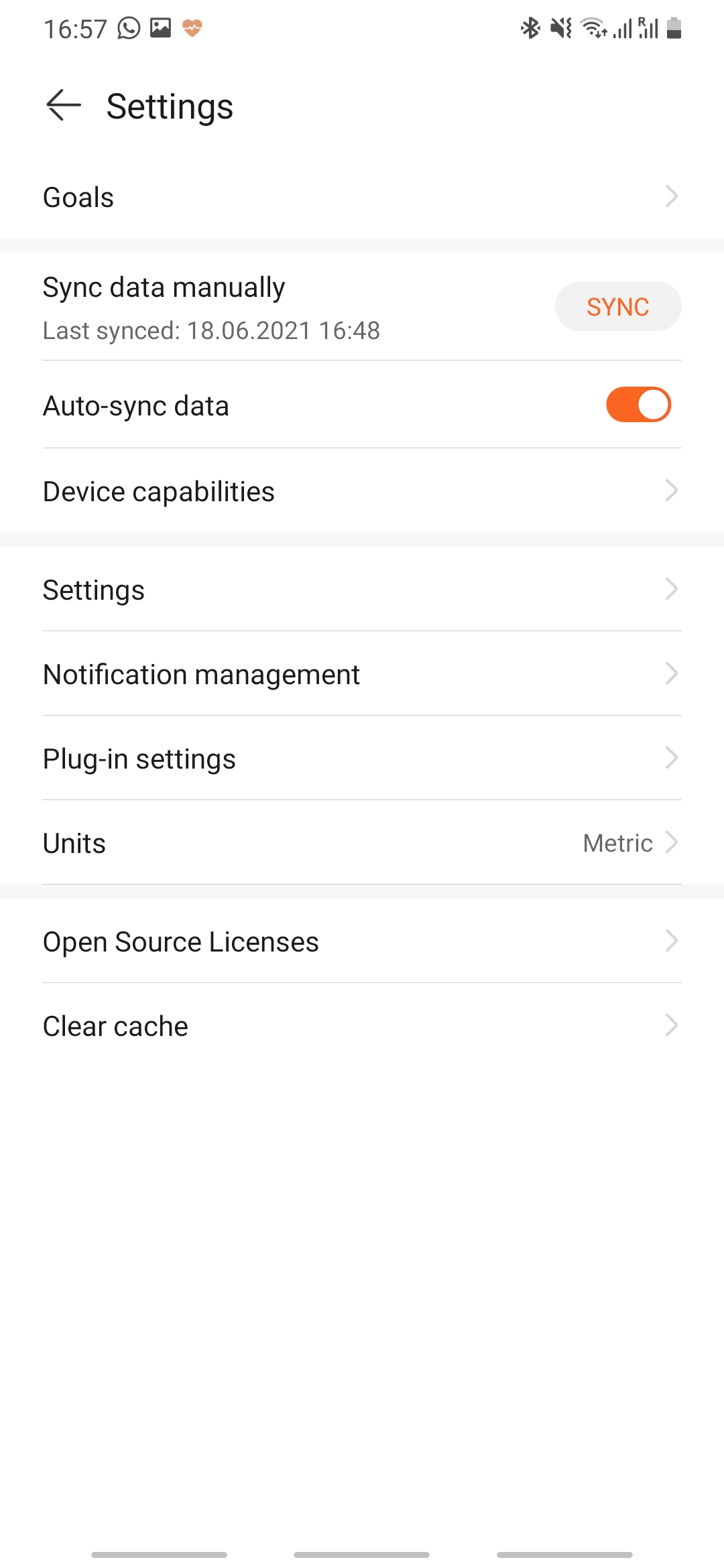This screenshot has height=1568, width=724.
Task: Open the Goals row
Action: pos(362,197)
